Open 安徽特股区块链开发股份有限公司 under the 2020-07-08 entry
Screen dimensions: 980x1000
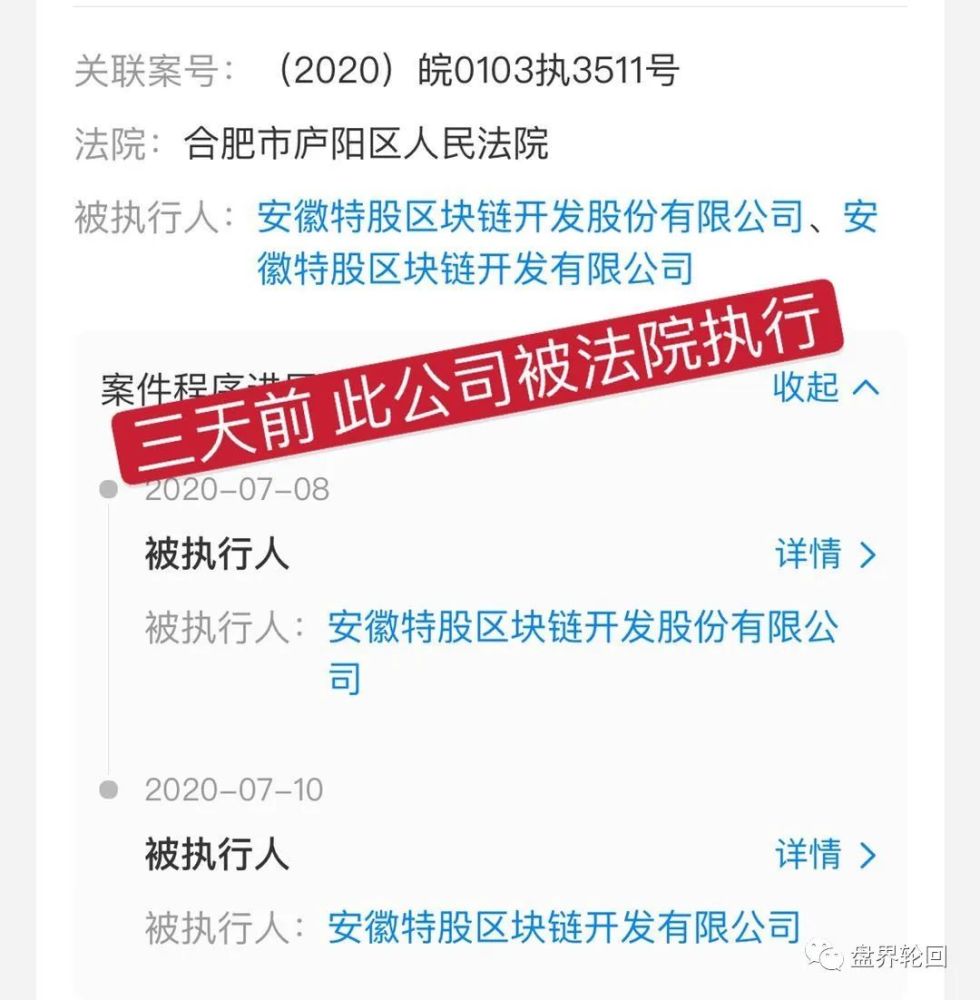[x=582, y=629]
